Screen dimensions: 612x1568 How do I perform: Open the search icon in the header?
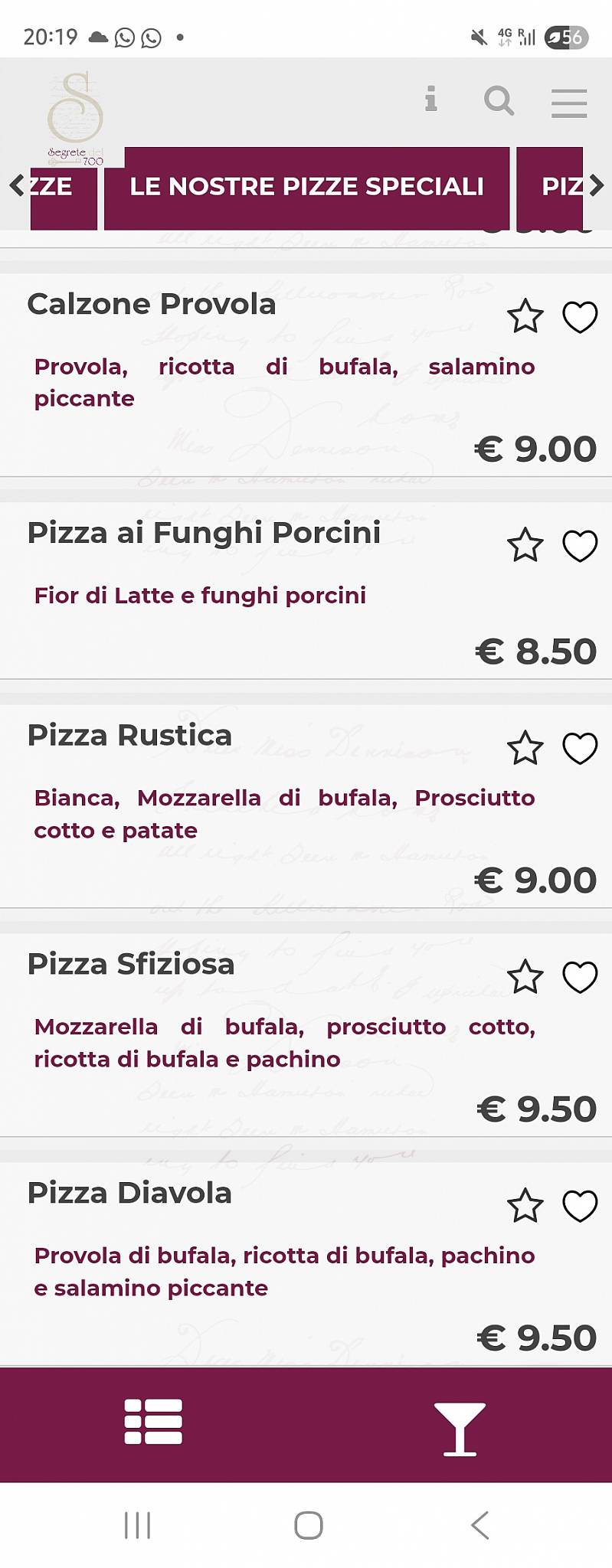(x=498, y=101)
